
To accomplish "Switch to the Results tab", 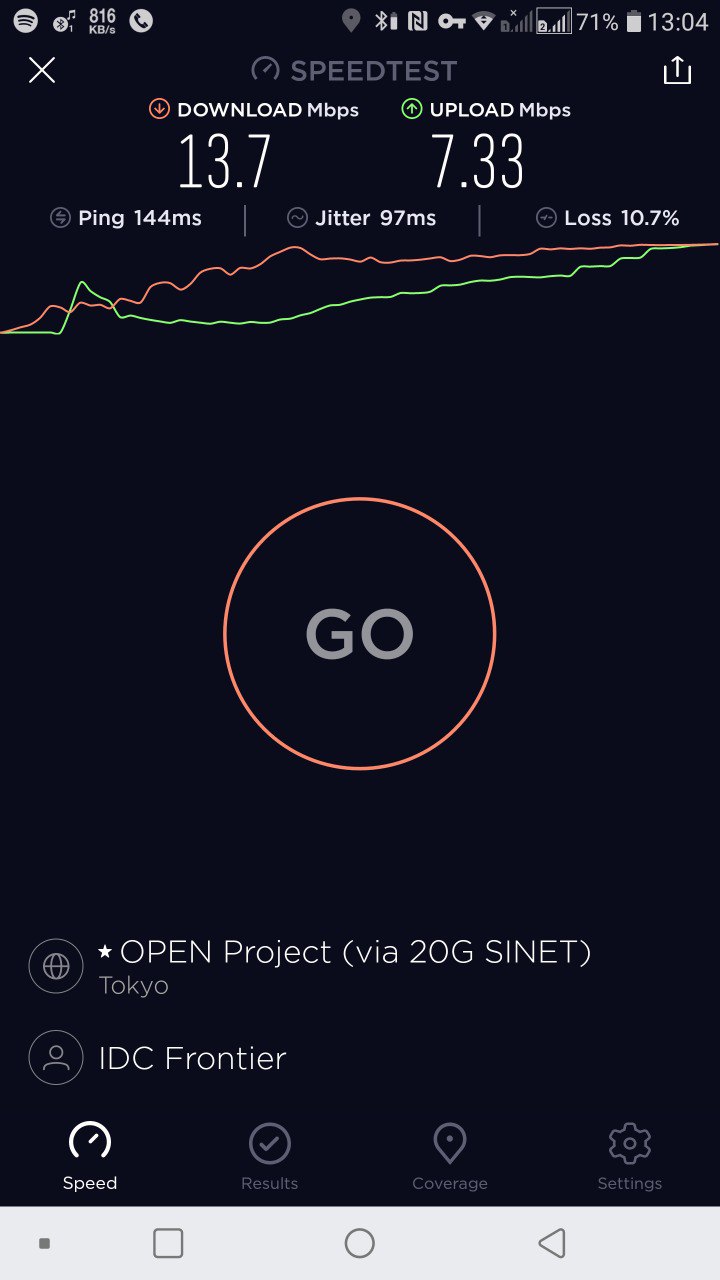I will pyautogui.click(x=270, y=1157).
